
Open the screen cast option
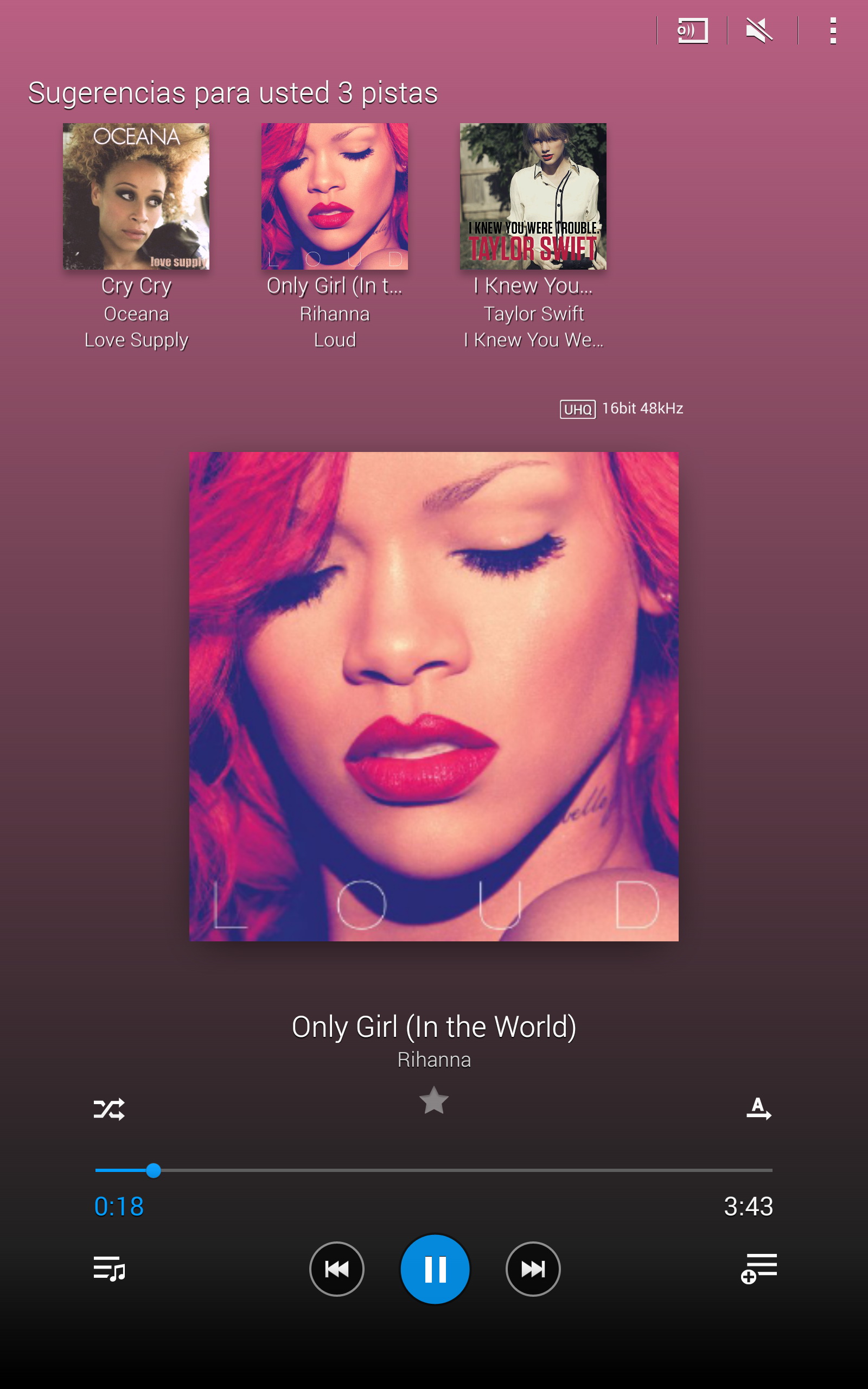pyautogui.click(x=692, y=30)
